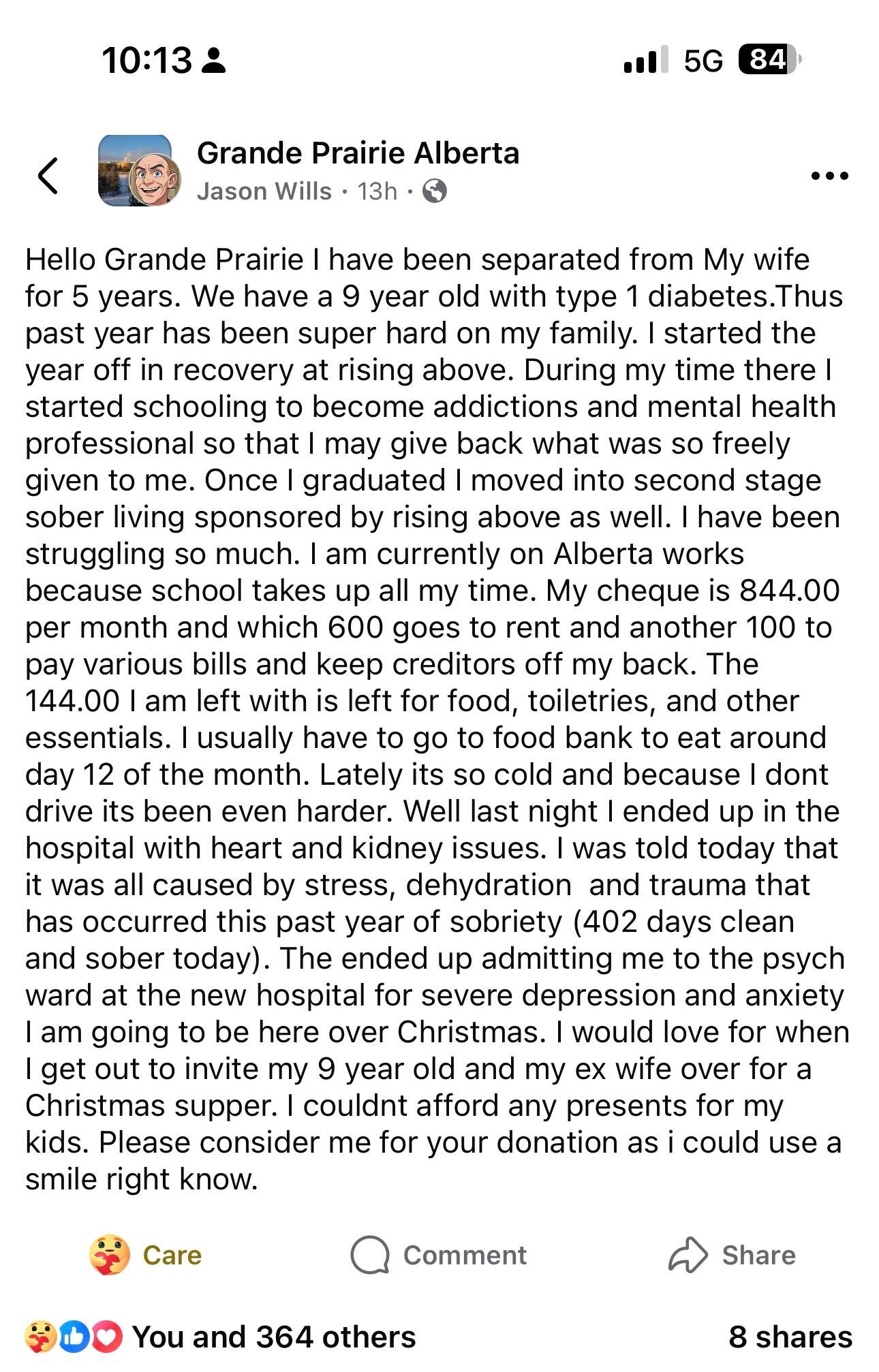View who reacted: You and 364 others
Image resolution: width=879 pixels, height=1372 pixels.
click(273, 1337)
